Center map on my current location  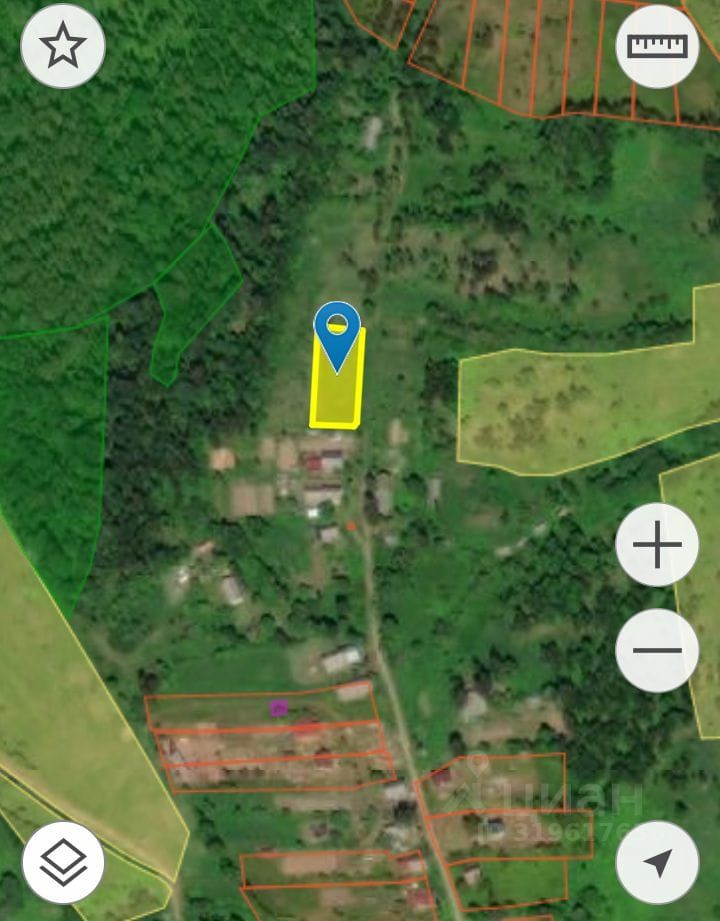(657, 862)
